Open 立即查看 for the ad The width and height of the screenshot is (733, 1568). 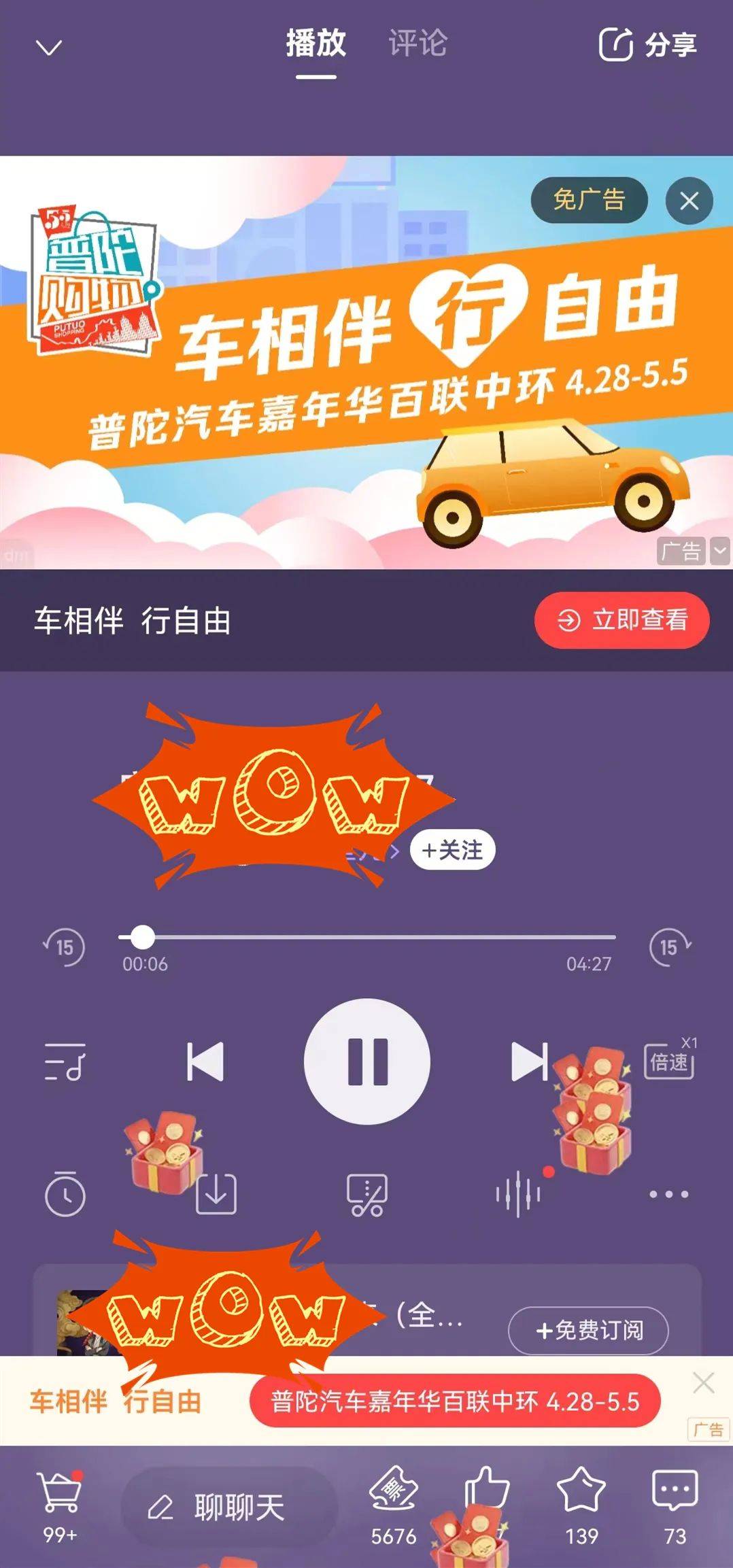coord(621,620)
